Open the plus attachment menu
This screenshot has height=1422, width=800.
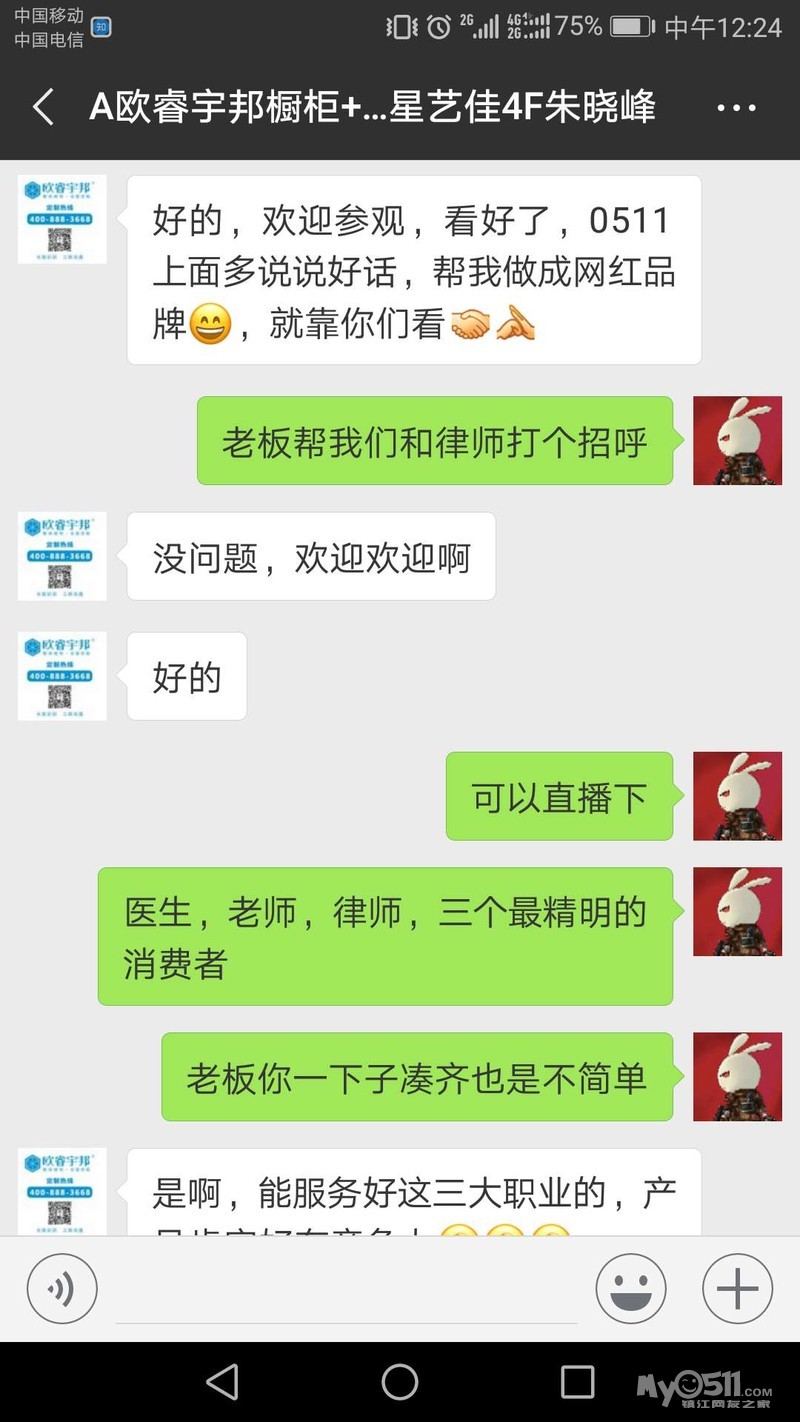point(737,1290)
